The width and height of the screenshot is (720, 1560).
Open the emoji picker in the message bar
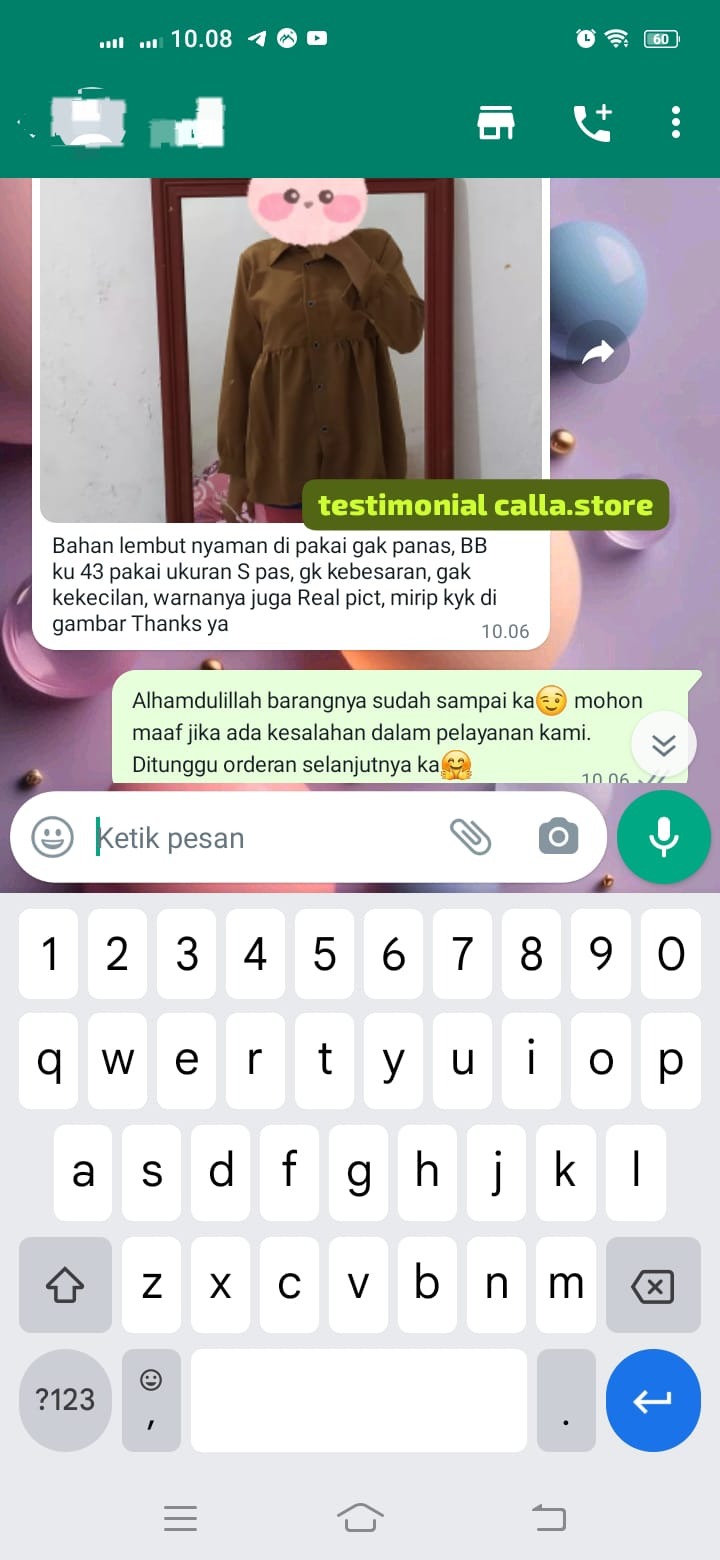pos(52,837)
